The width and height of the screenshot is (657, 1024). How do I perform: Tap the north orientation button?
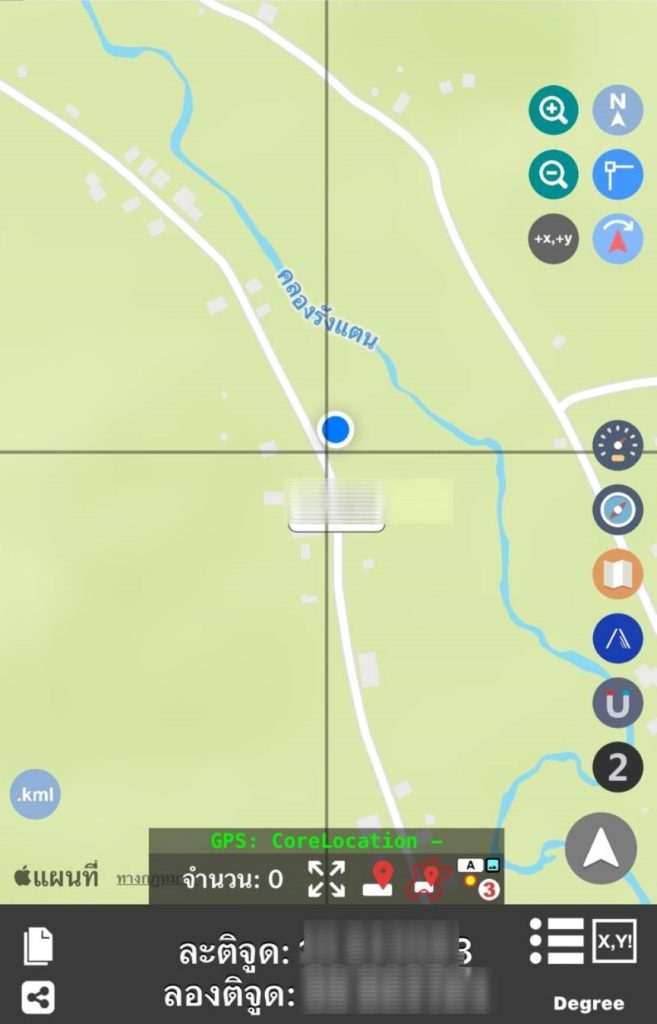[617, 111]
